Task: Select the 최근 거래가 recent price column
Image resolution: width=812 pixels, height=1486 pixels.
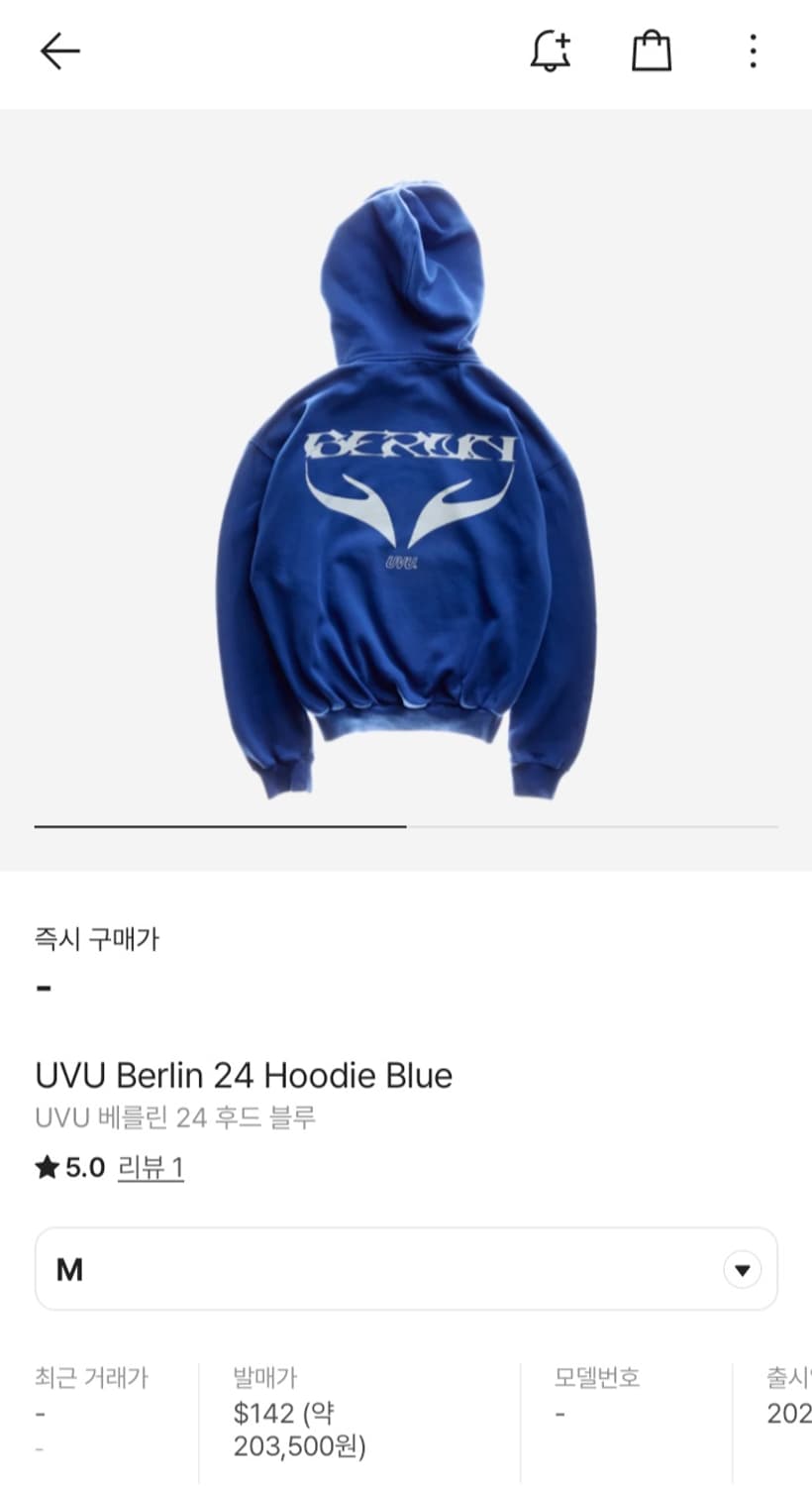Action: (x=90, y=1377)
